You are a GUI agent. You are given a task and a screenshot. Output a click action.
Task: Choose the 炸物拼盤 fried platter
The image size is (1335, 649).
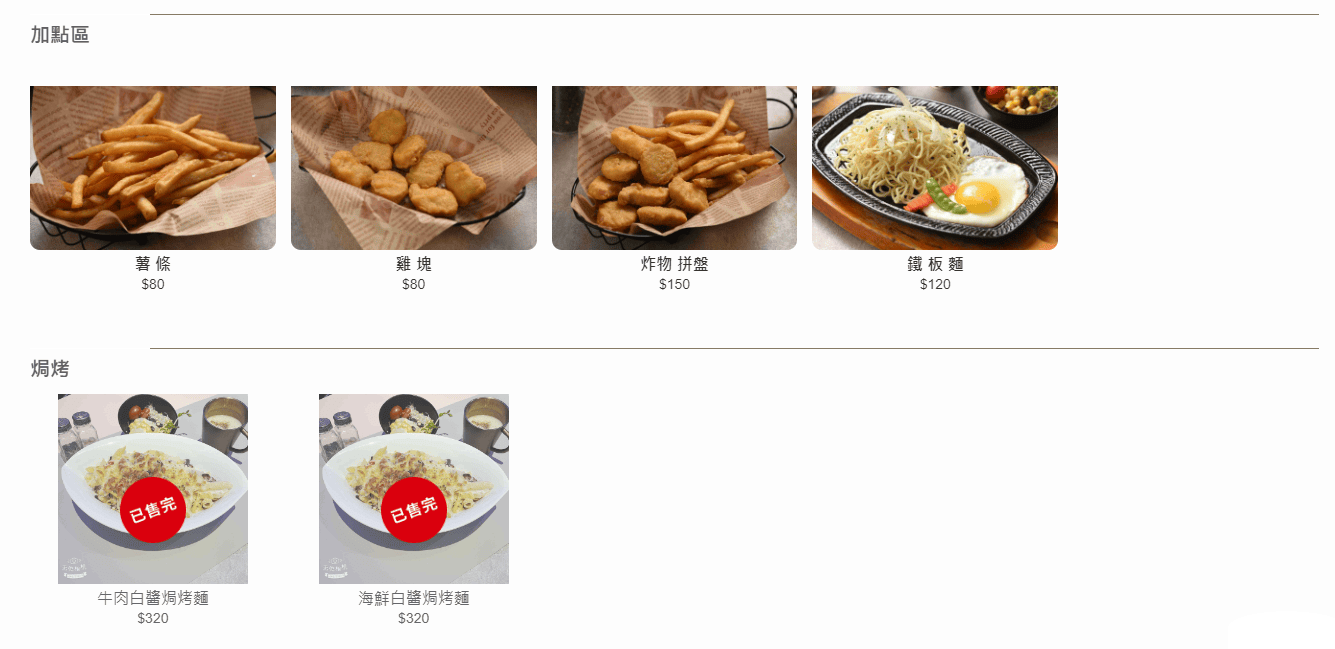pos(674,168)
